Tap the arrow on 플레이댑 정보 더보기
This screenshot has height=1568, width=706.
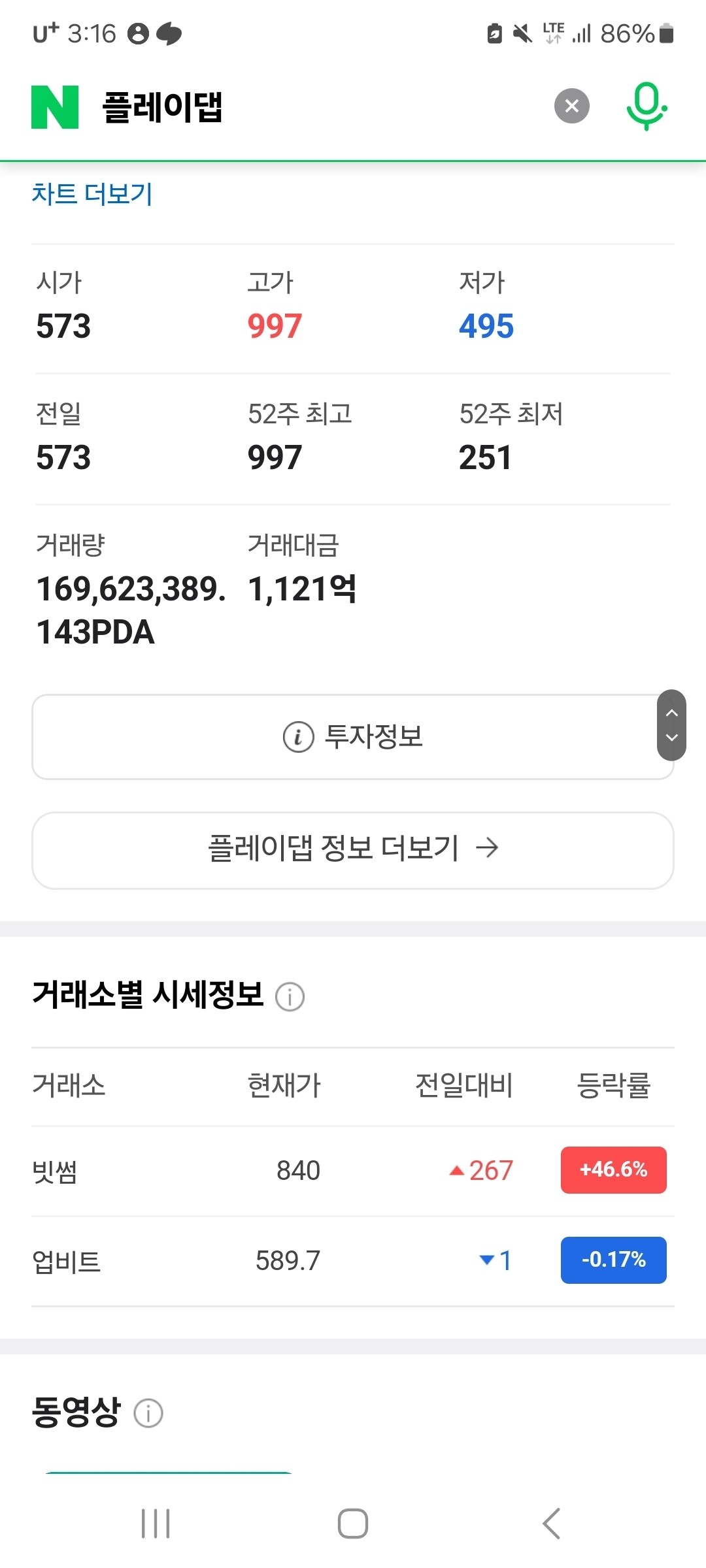point(488,849)
